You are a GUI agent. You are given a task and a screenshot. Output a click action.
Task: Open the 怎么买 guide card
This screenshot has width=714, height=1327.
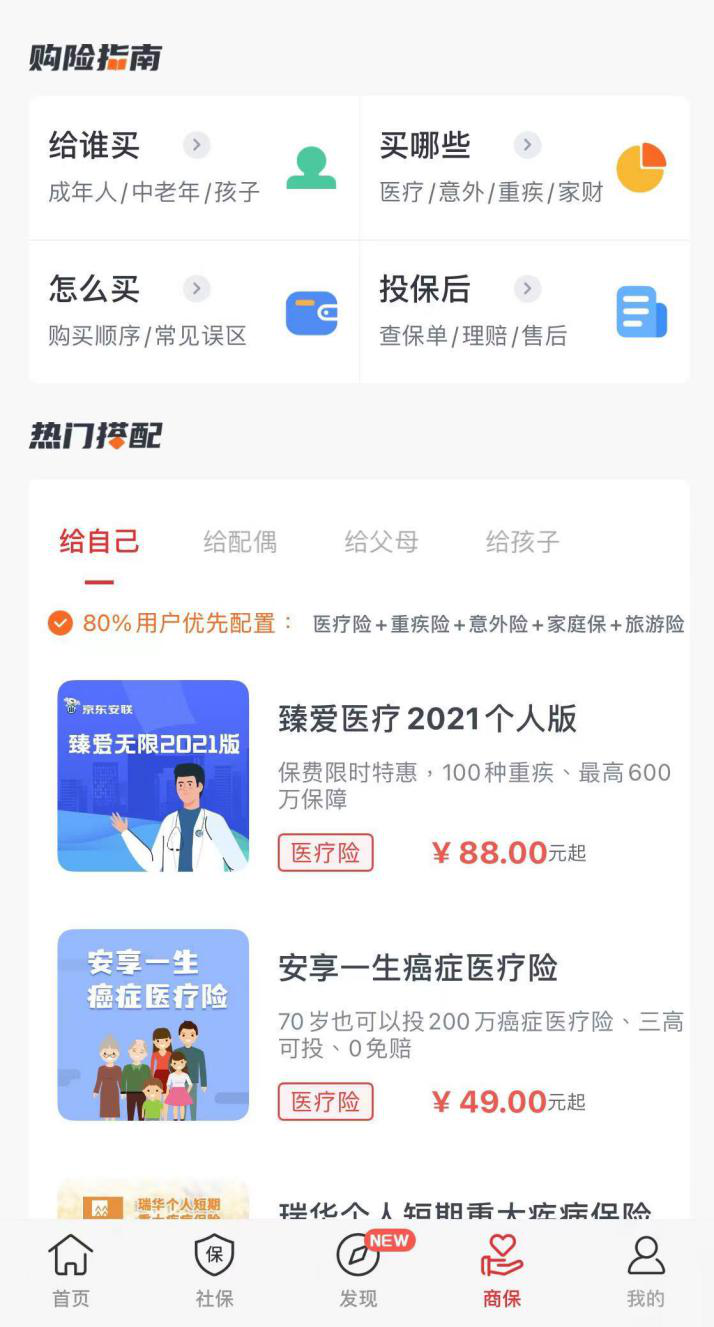(193, 312)
